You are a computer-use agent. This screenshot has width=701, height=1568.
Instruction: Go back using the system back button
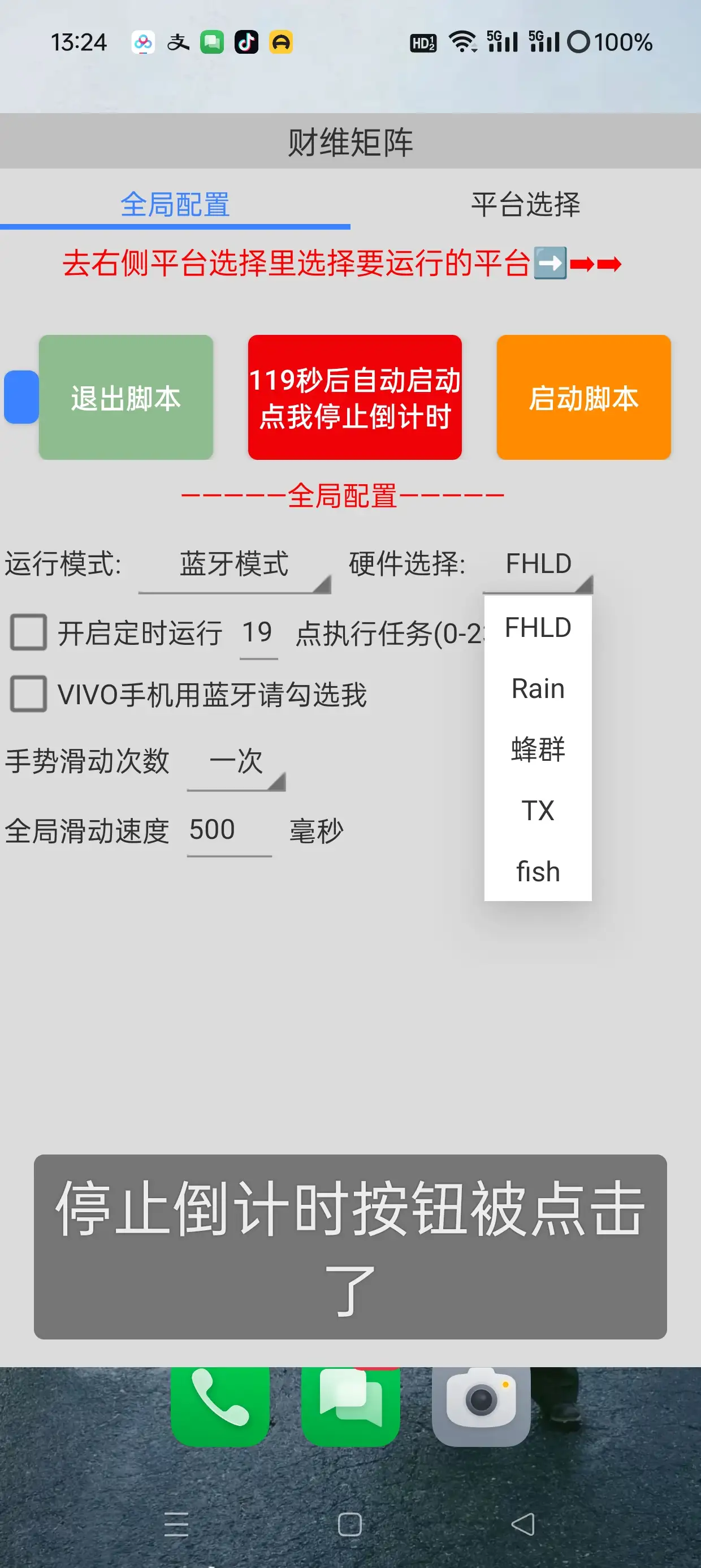click(x=523, y=1524)
